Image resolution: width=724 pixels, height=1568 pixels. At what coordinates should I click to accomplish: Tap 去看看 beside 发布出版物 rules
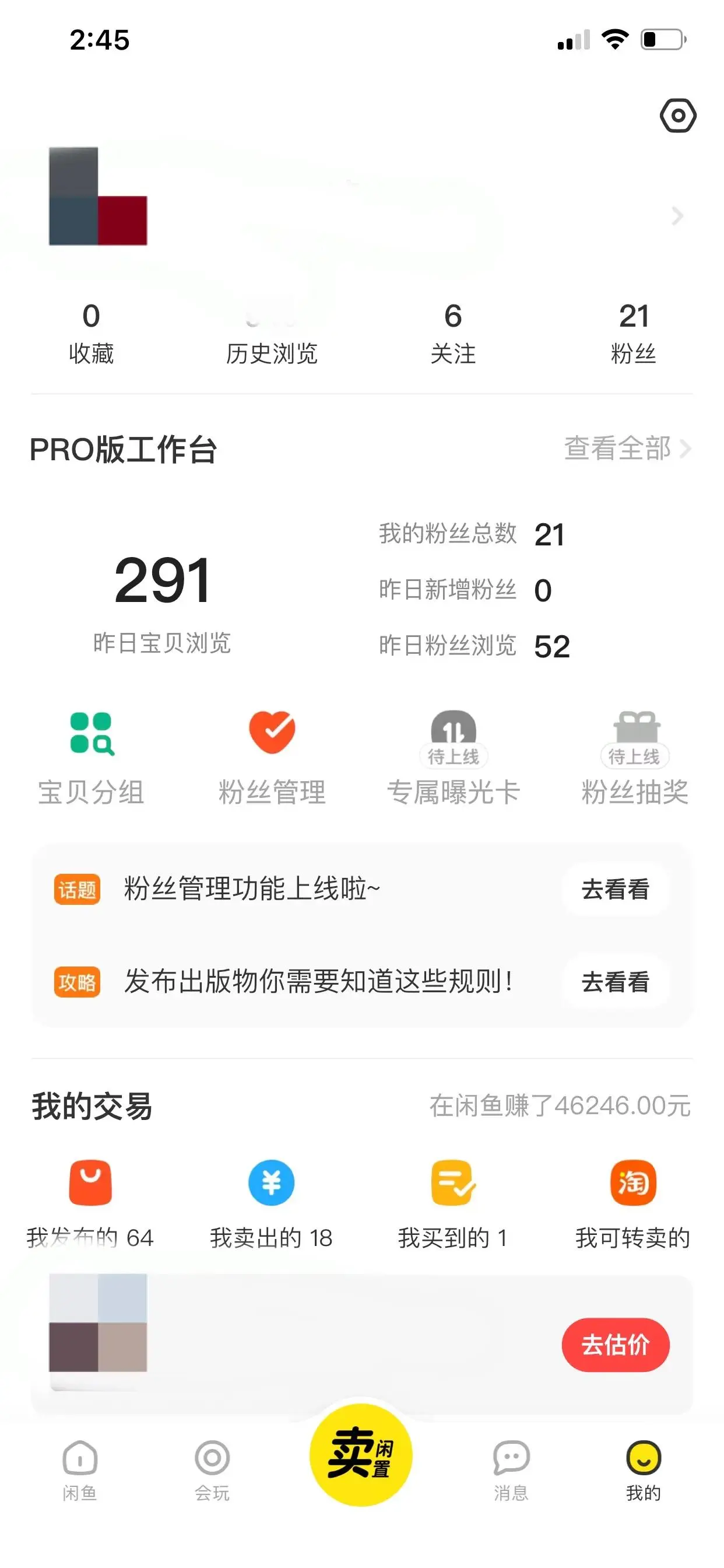click(615, 982)
